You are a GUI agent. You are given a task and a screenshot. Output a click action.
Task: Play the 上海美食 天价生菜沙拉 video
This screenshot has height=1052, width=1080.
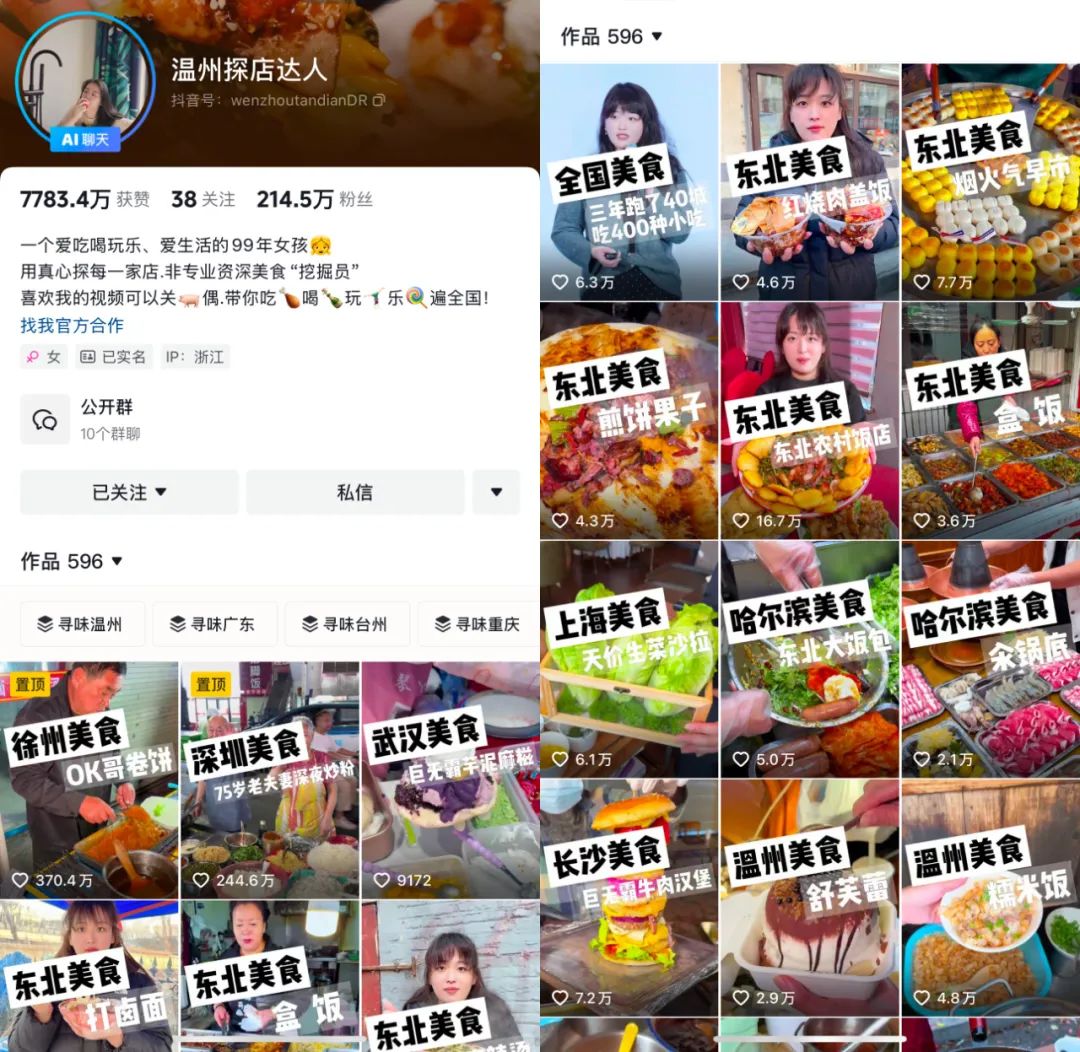point(629,659)
